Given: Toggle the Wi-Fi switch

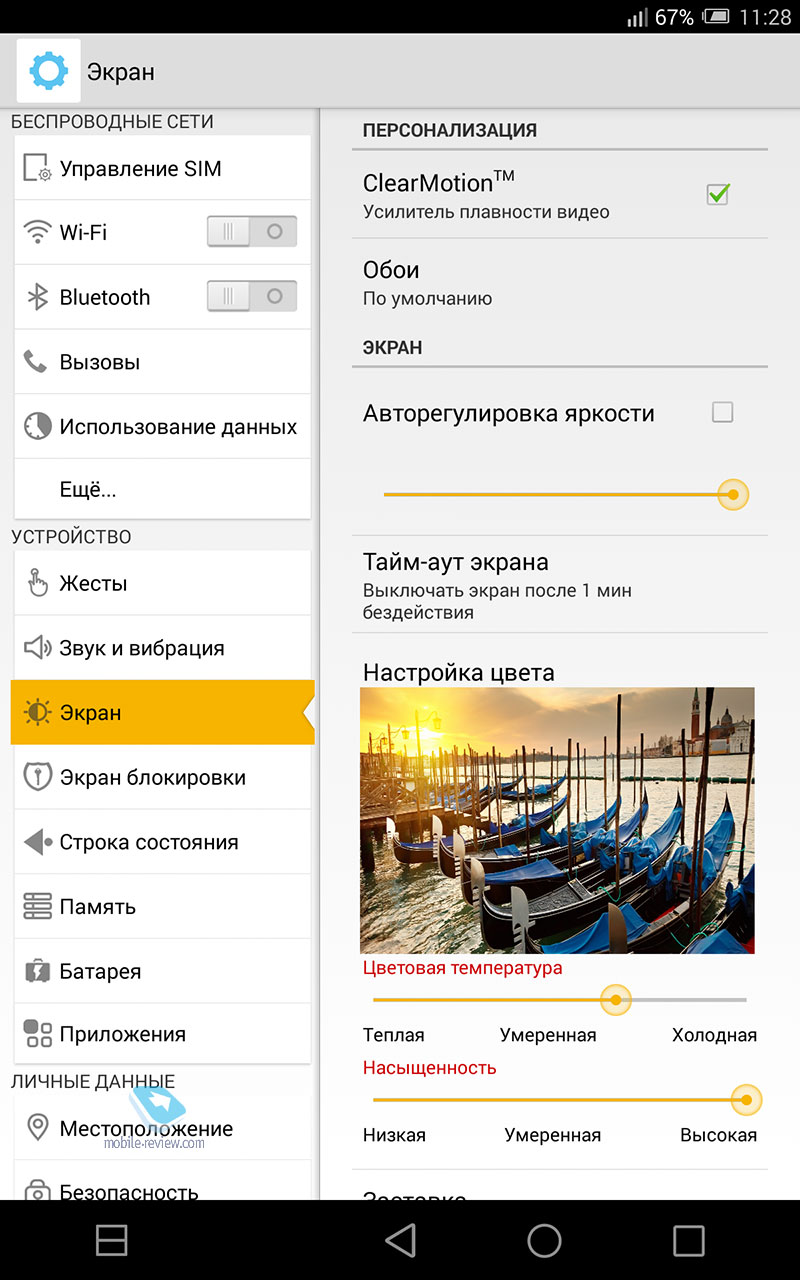Looking at the screenshot, I should [x=252, y=232].
